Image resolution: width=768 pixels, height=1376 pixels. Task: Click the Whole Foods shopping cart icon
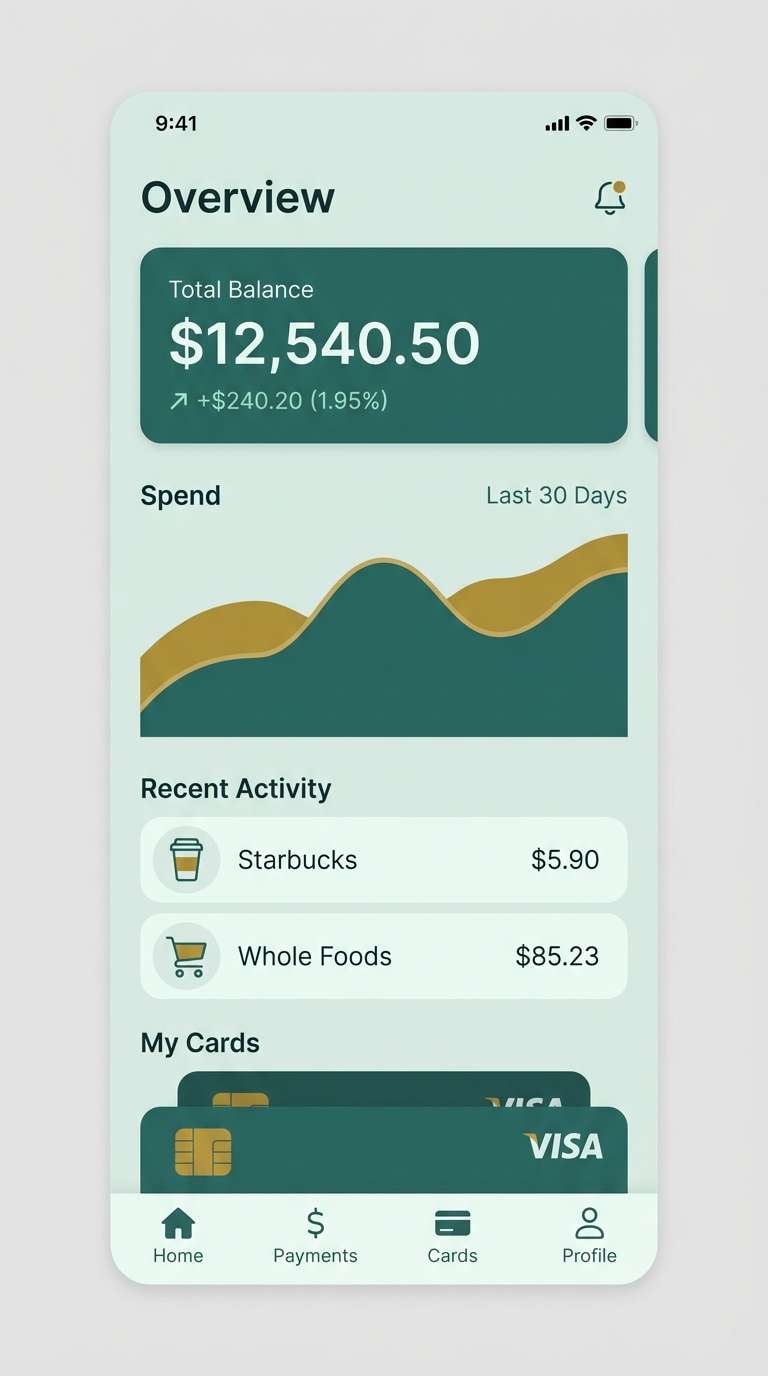tap(186, 955)
